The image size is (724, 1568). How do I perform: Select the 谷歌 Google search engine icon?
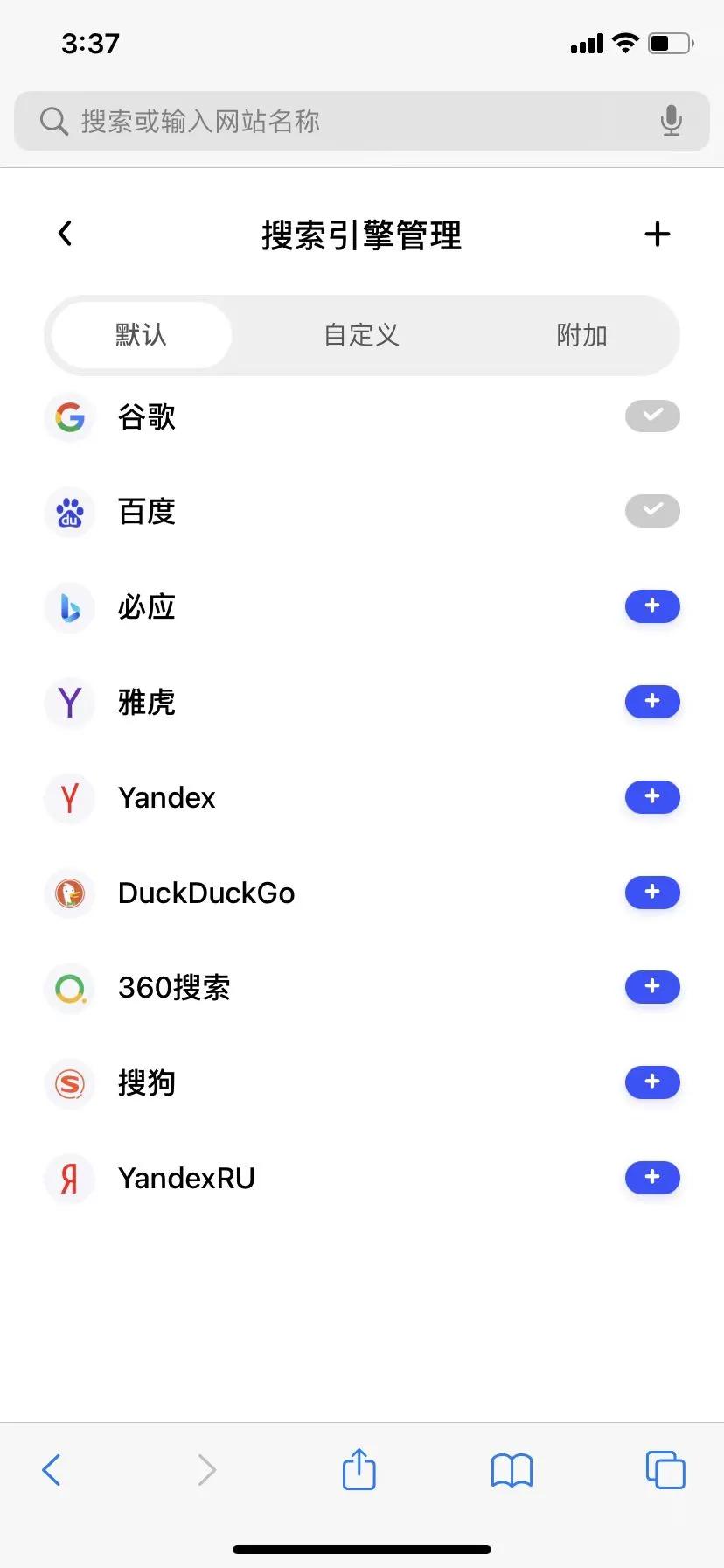[x=69, y=417]
